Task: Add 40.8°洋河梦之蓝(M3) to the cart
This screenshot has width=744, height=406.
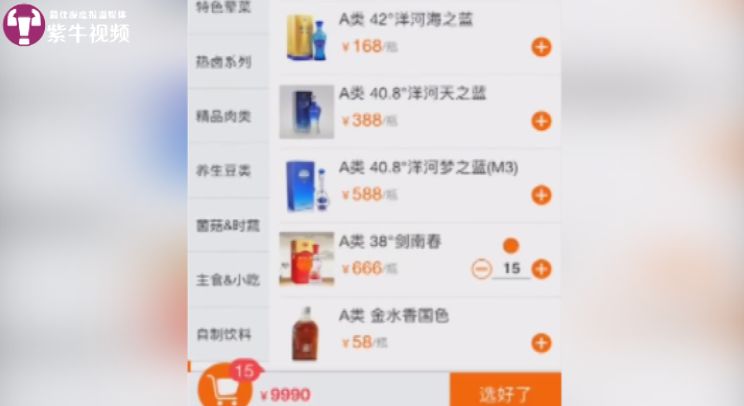Action: coord(541,195)
